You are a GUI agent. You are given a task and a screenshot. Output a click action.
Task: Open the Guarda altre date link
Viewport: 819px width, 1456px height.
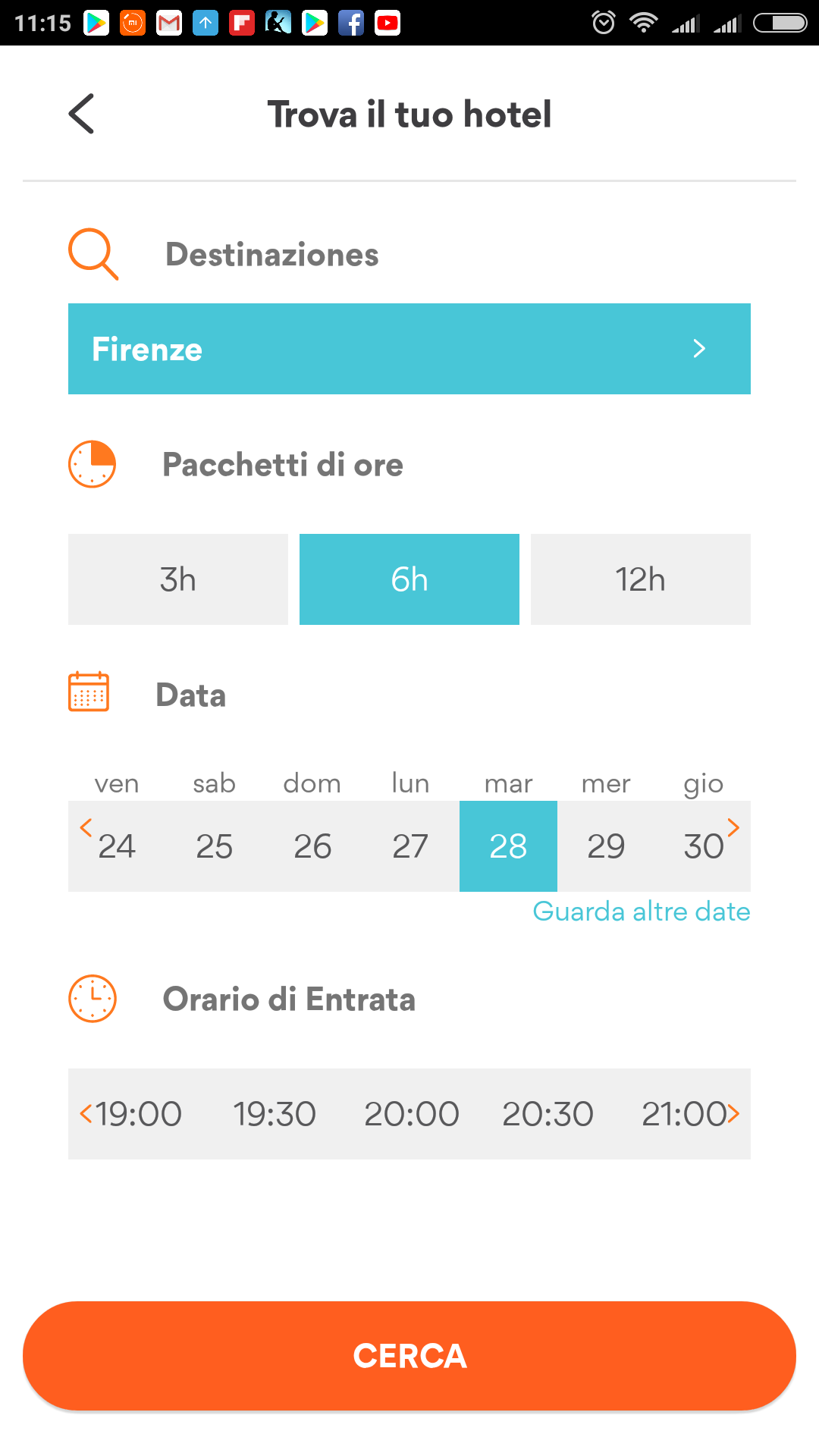coord(642,912)
